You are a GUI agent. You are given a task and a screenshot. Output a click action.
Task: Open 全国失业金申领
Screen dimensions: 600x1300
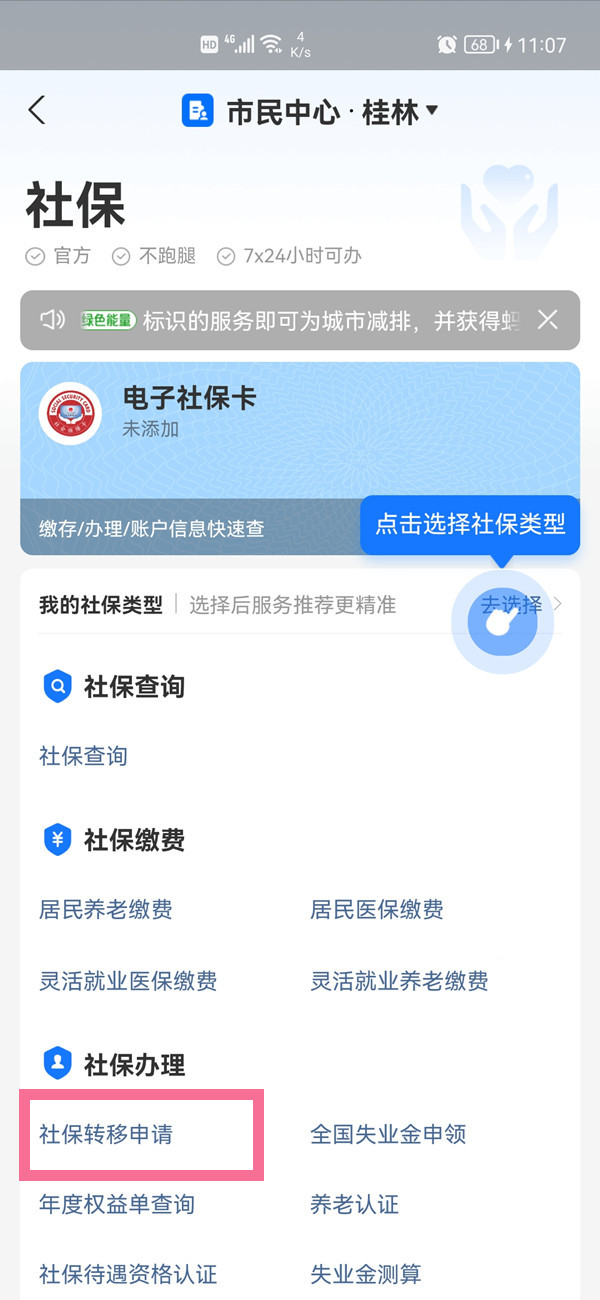pos(388,1135)
